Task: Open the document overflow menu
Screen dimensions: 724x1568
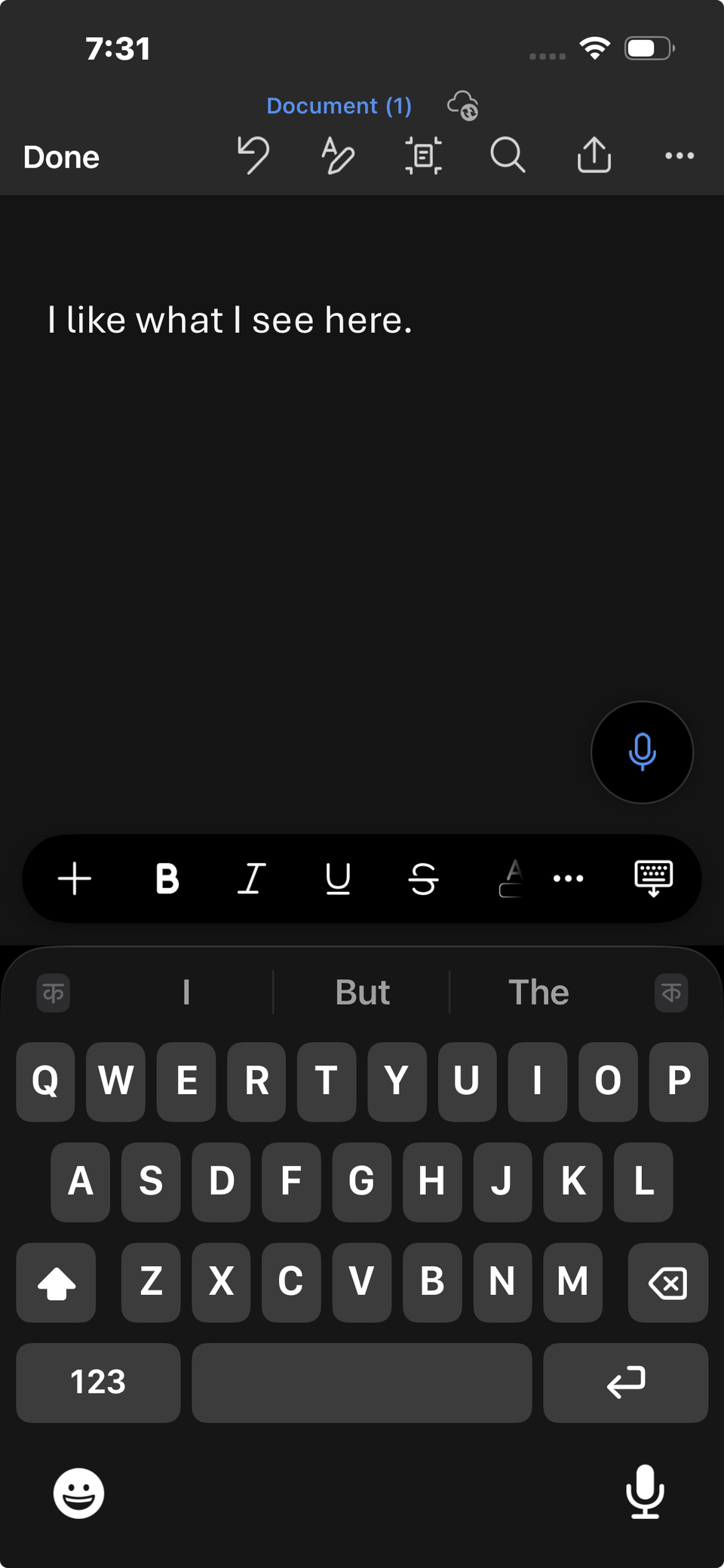Action: [x=679, y=155]
